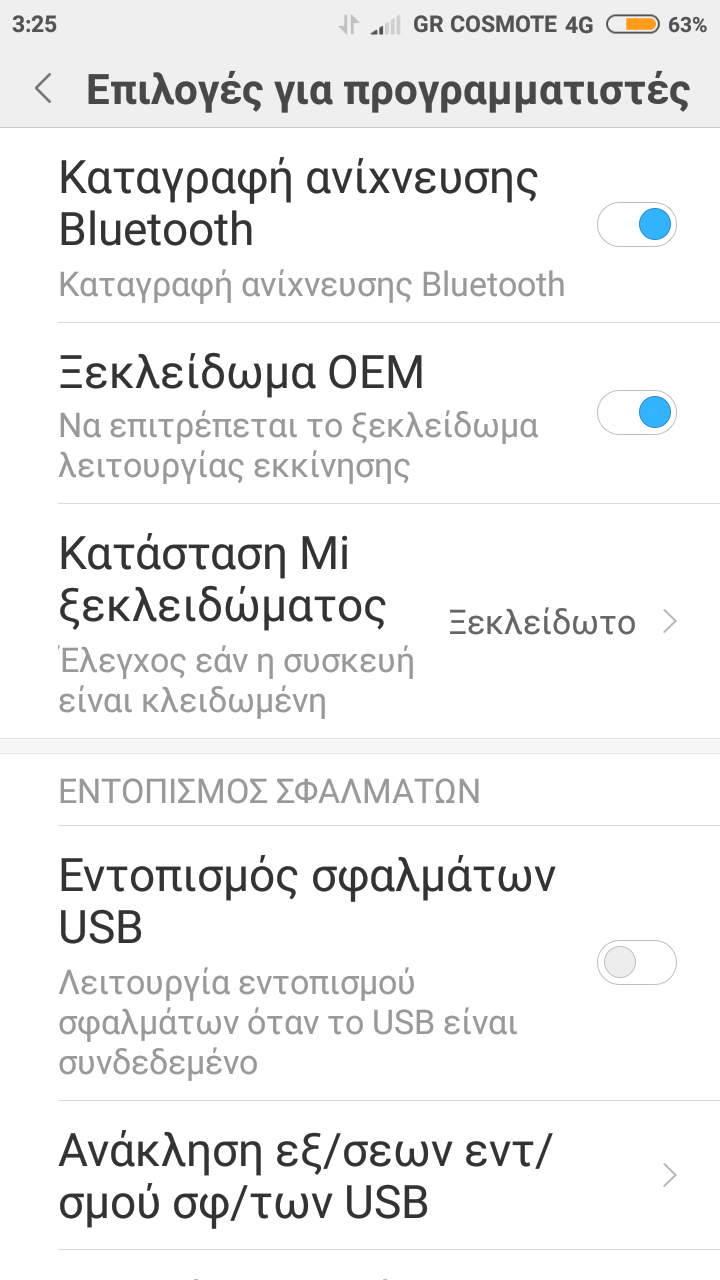Open Ανάκληση εξ/σεων εντ/σμού σφ/των USB
This screenshot has width=720, height=1280.
(360, 1175)
